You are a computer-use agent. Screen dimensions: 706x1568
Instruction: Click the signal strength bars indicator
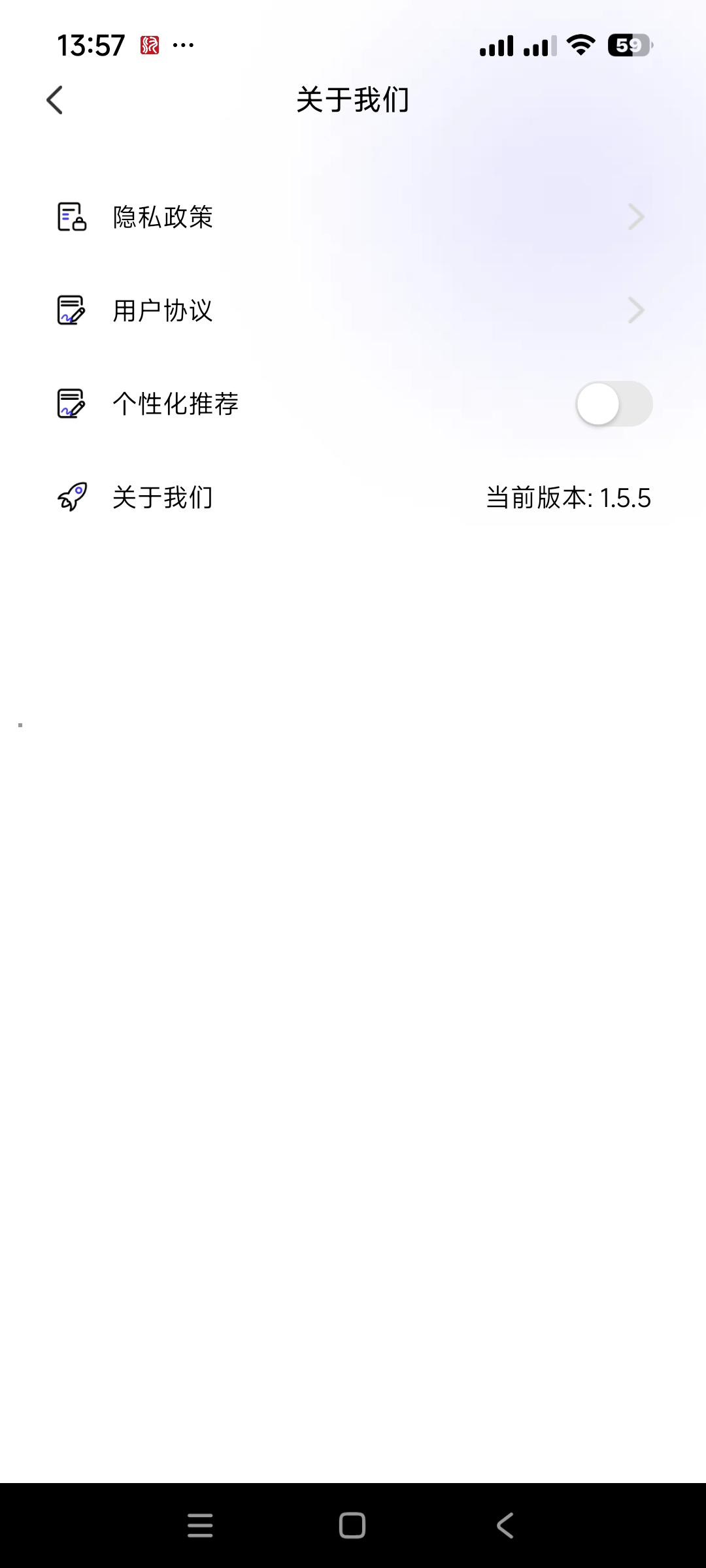tap(500, 44)
